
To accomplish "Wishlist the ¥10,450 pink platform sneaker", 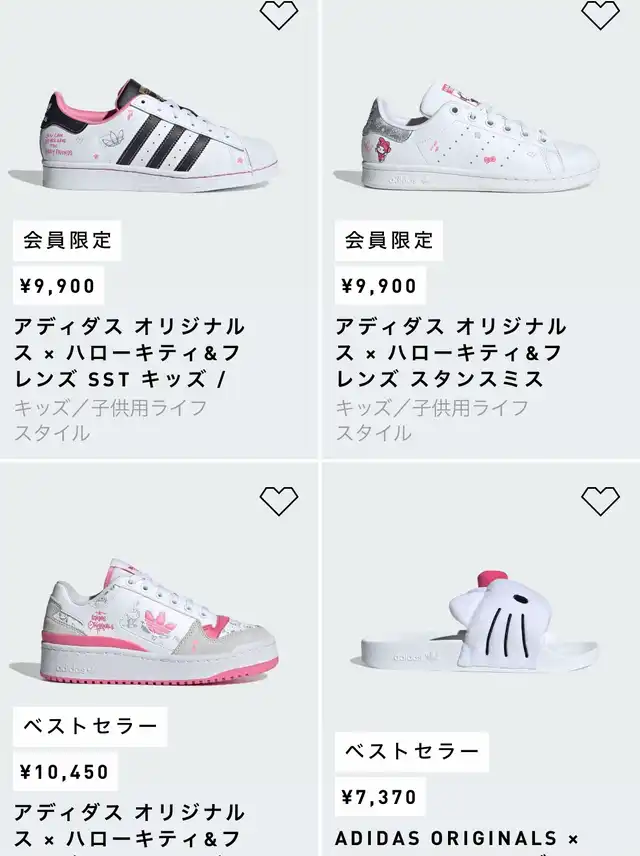I will tap(279, 500).
